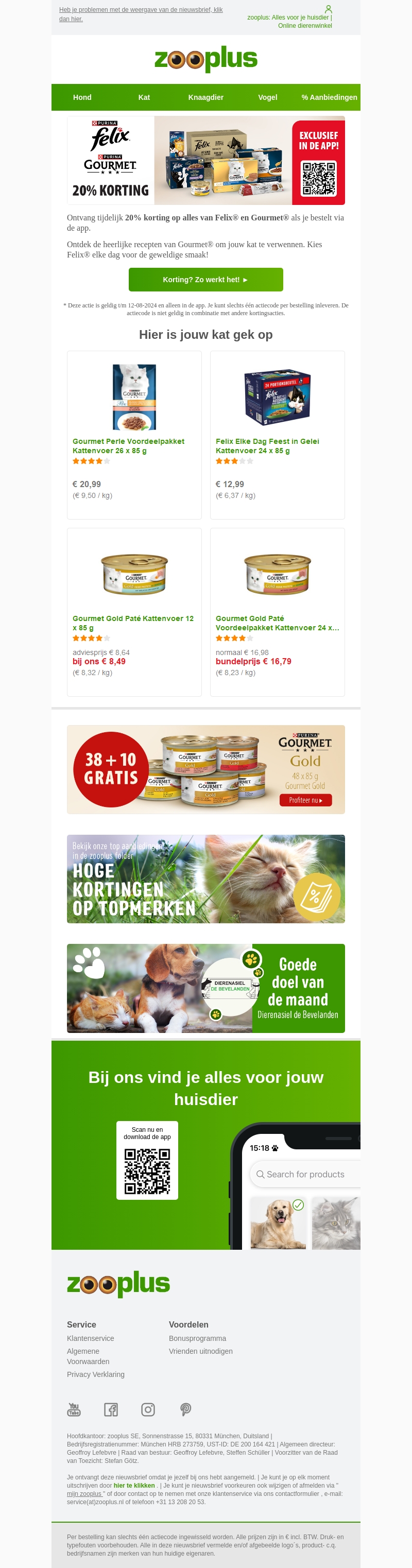Open the Klantenservice link
The width and height of the screenshot is (412, 1568).
[91, 1338]
